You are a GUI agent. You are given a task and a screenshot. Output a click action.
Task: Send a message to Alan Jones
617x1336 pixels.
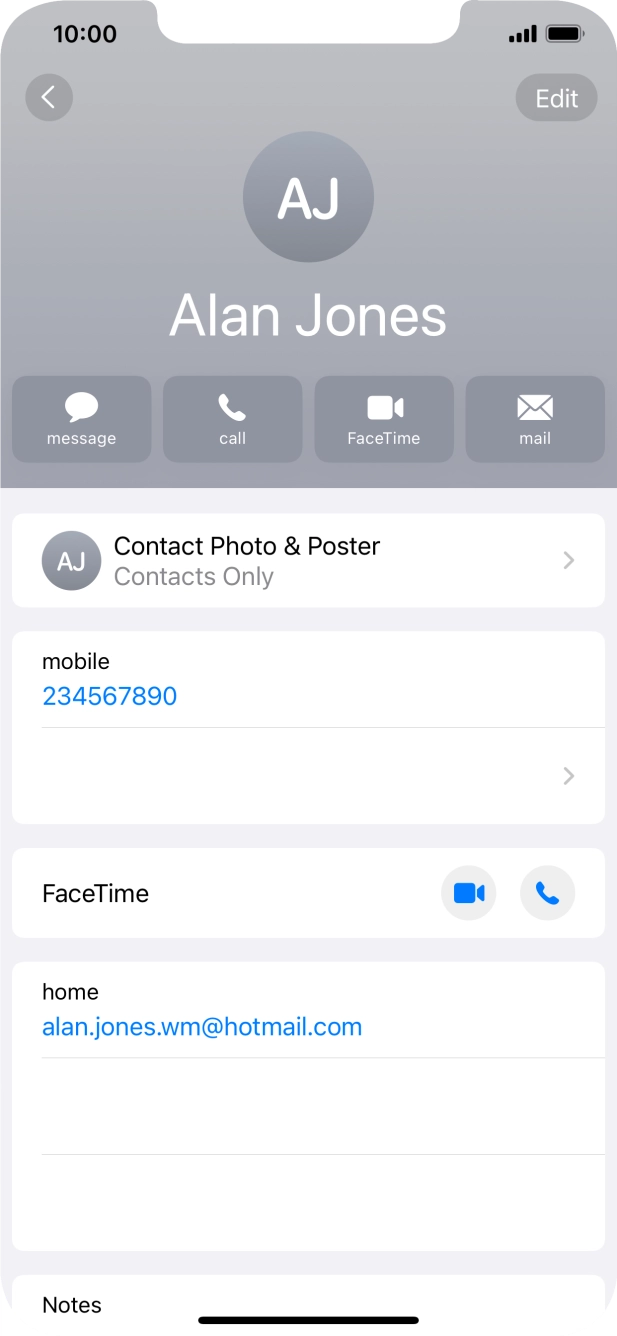(82, 419)
